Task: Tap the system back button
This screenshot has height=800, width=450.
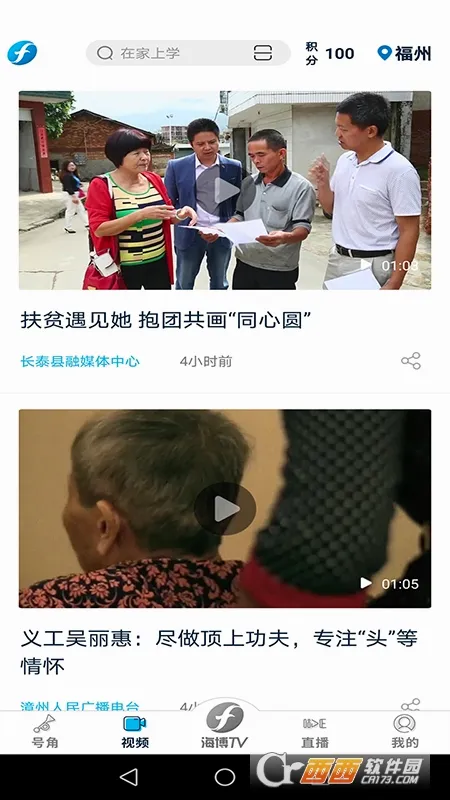Action: point(129,777)
